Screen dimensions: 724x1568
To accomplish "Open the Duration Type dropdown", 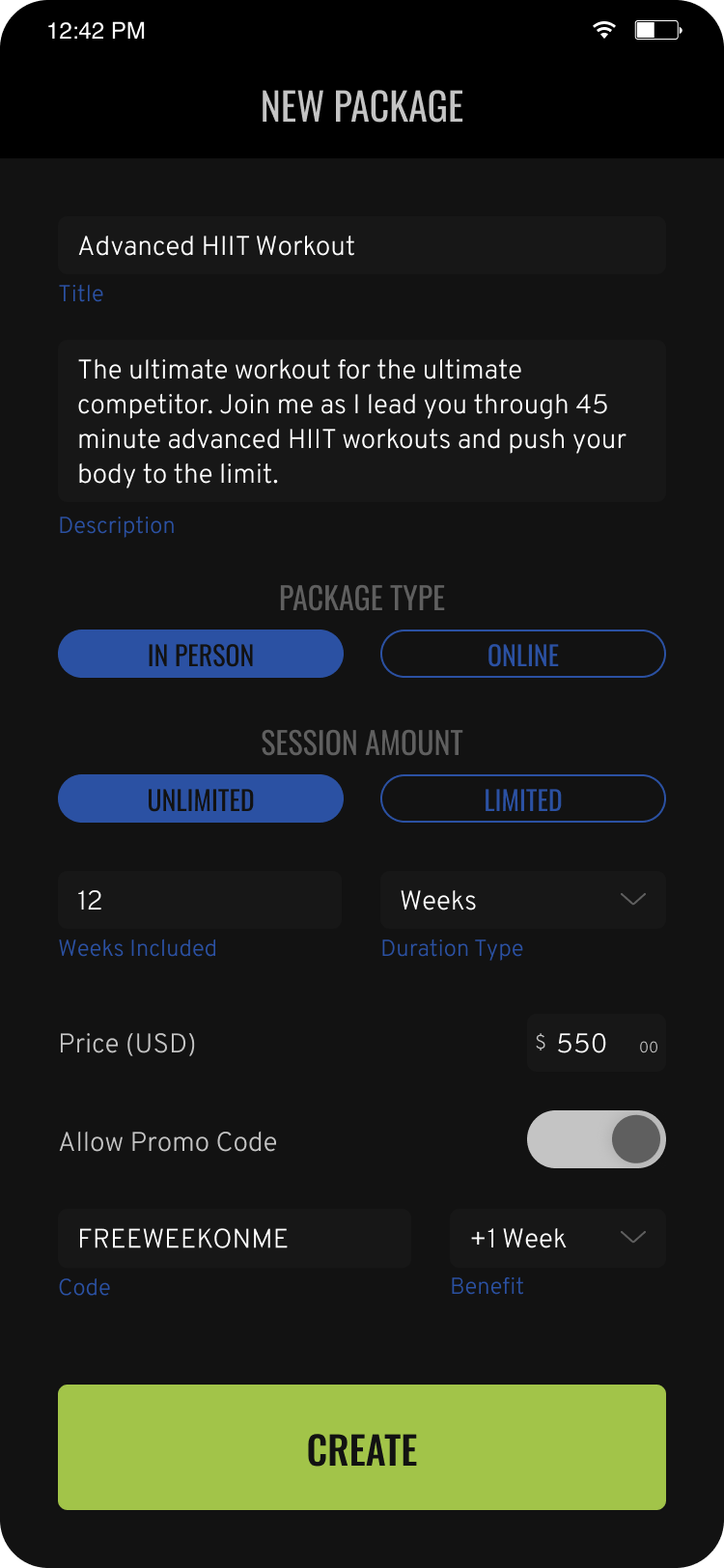I will tap(523, 900).
